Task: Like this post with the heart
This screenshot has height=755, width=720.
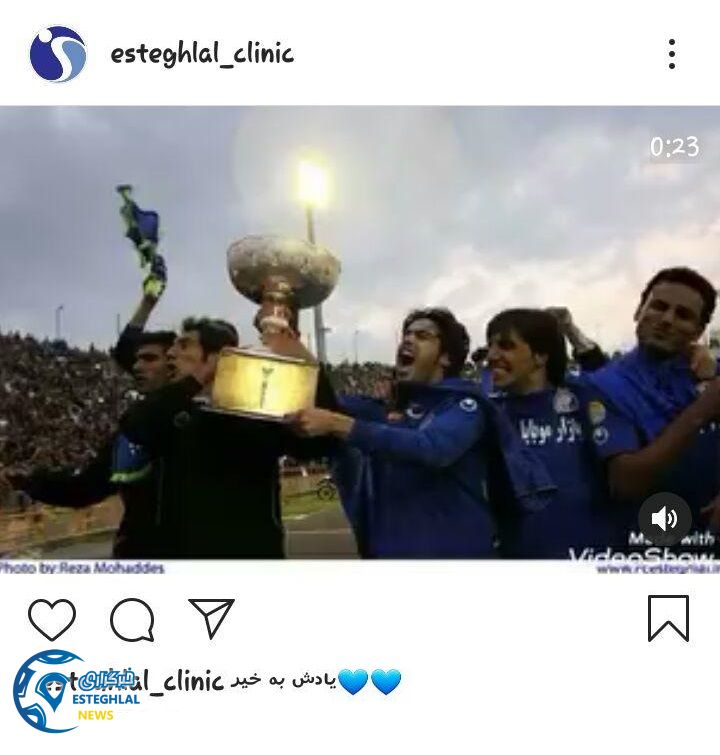Action: [52, 619]
